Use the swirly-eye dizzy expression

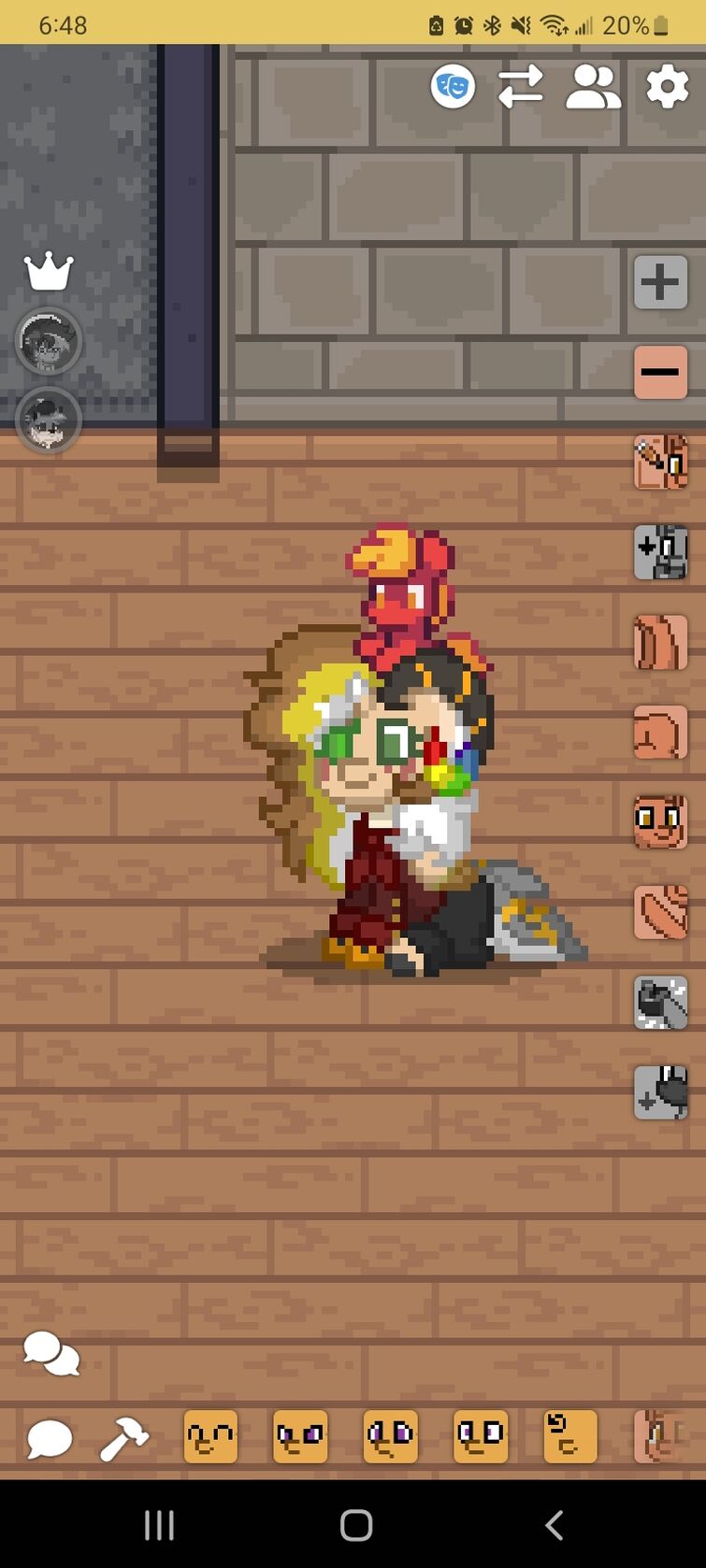[570, 1436]
